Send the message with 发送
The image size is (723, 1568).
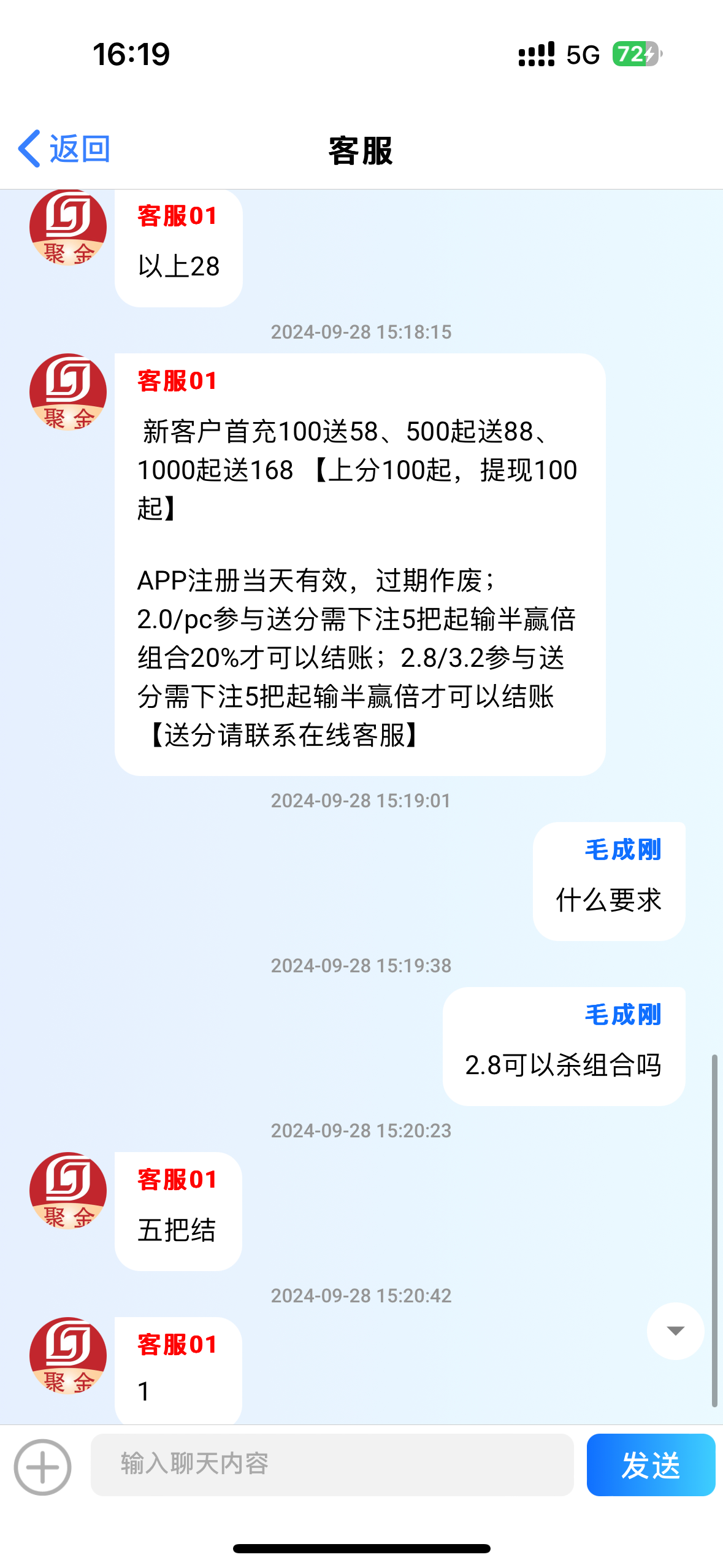coord(651,1465)
